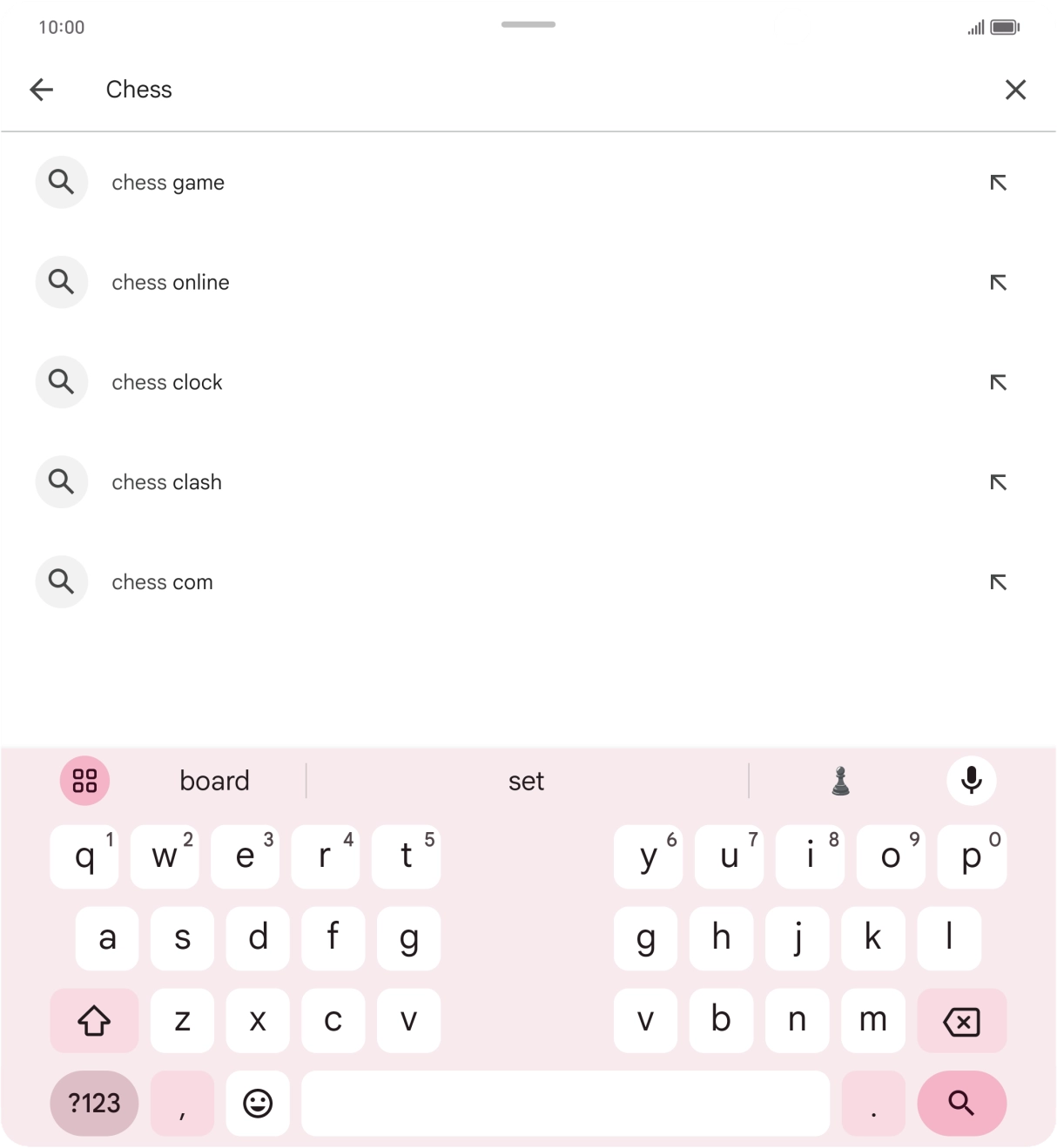Insert chess clash into the search field
The width and height of the screenshot is (1057, 1148).
pos(999,482)
